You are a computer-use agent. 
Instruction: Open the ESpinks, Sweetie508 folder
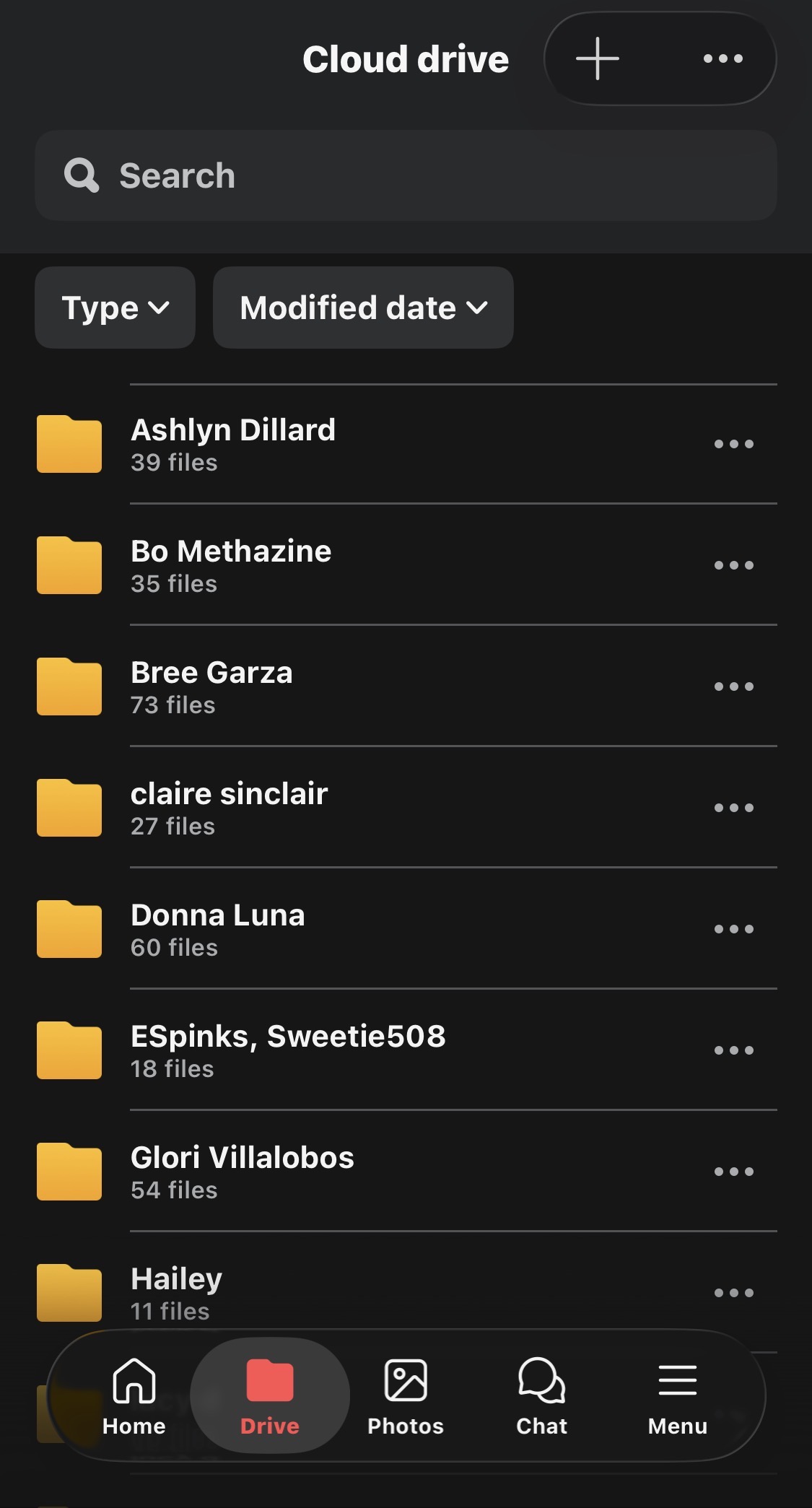pyautogui.click(x=287, y=1050)
